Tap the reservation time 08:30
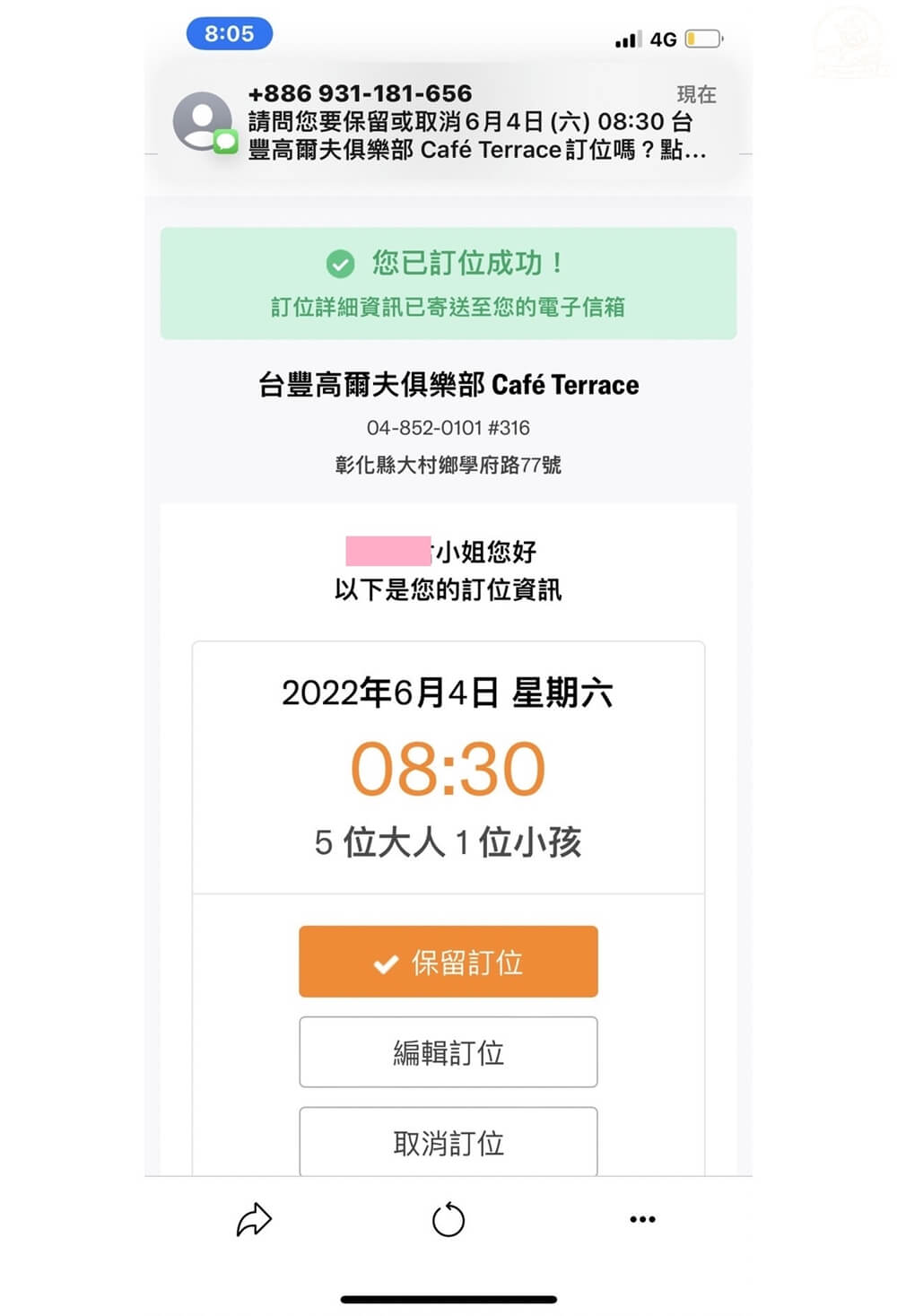Image resolution: width=897 pixels, height=1316 pixels. [448, 767]
